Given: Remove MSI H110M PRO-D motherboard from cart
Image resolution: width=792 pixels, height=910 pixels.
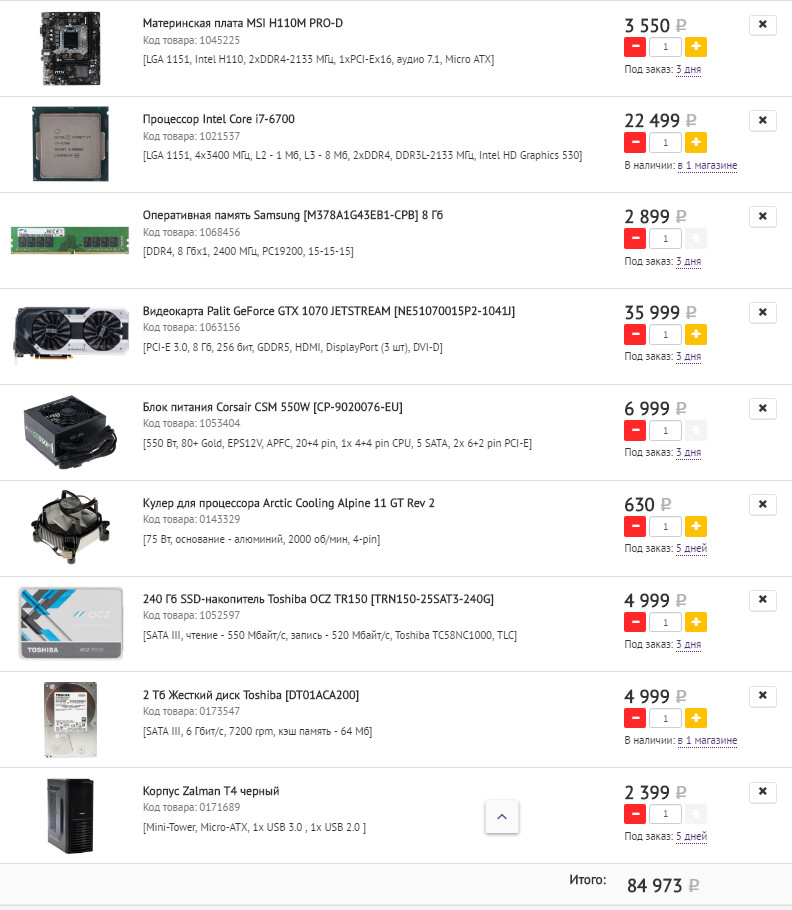Looking at the screenshot, I should (762, 25).
